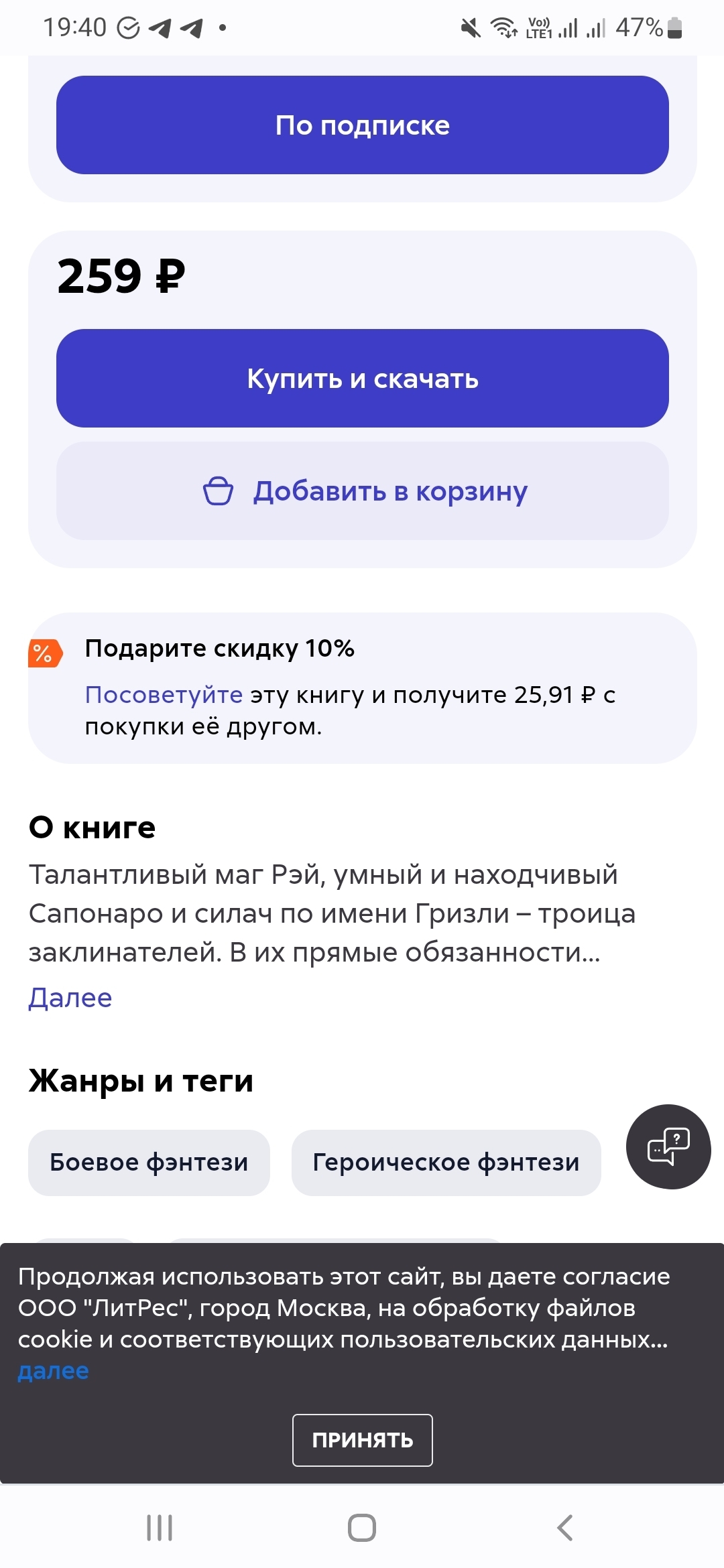This screenshot has width=724, height=1568.
Task: Go back using the system back button
Action: tap(564, 1528)
